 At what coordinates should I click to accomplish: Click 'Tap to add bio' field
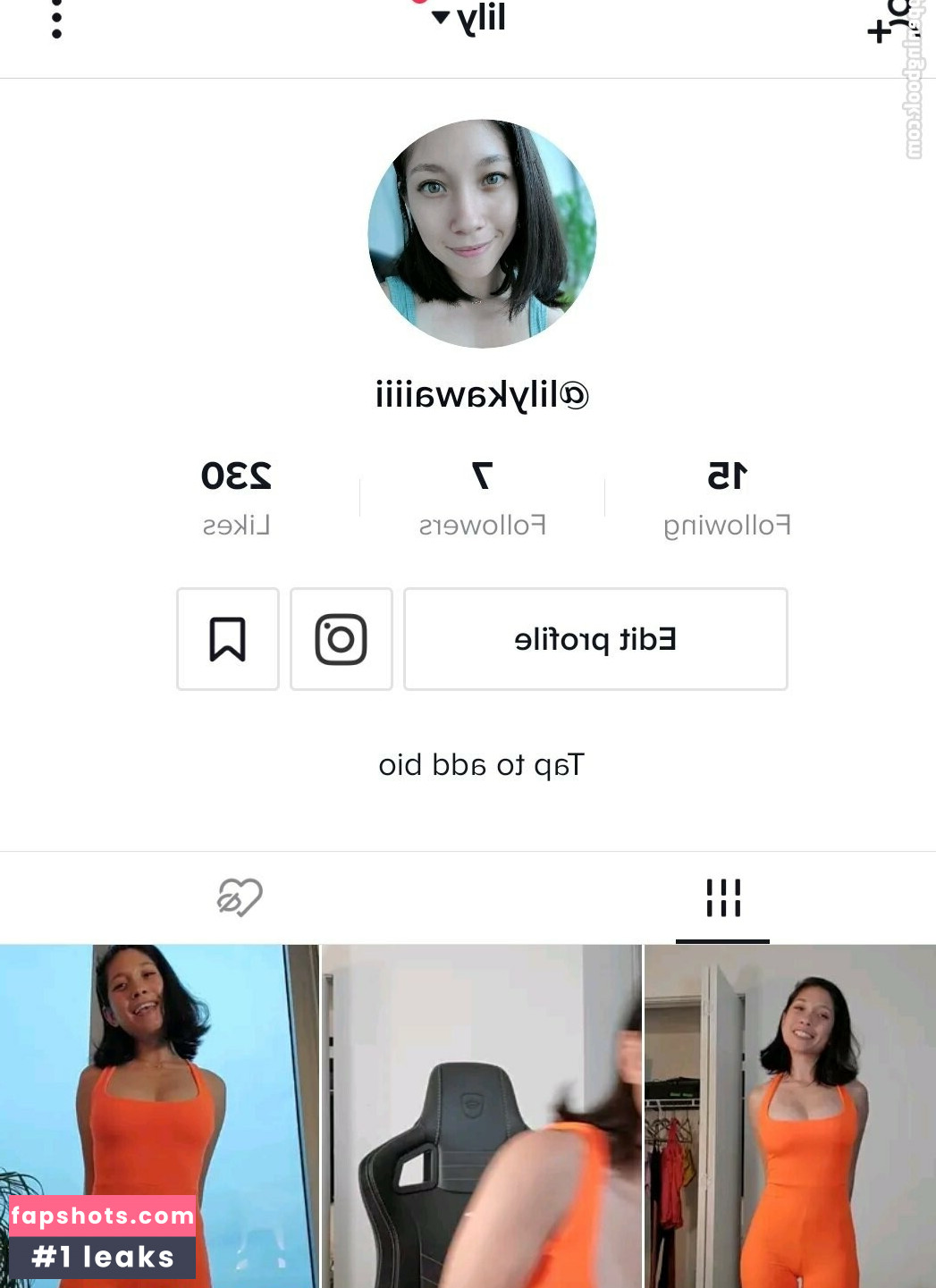coord(483,764)
